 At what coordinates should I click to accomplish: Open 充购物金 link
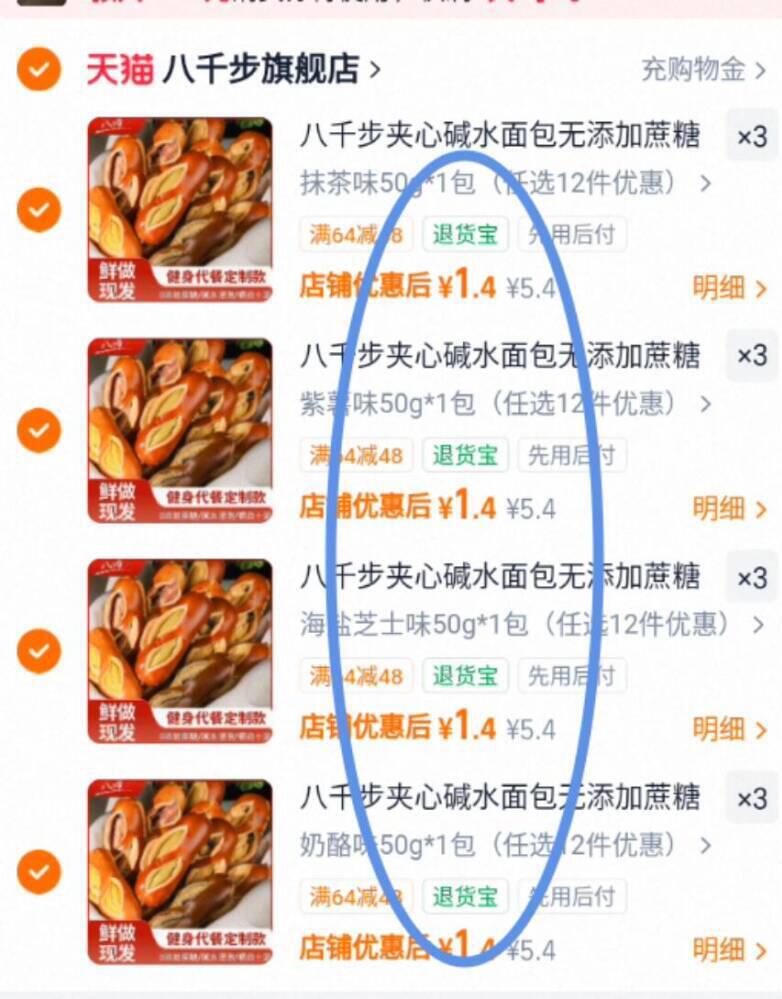703,69
